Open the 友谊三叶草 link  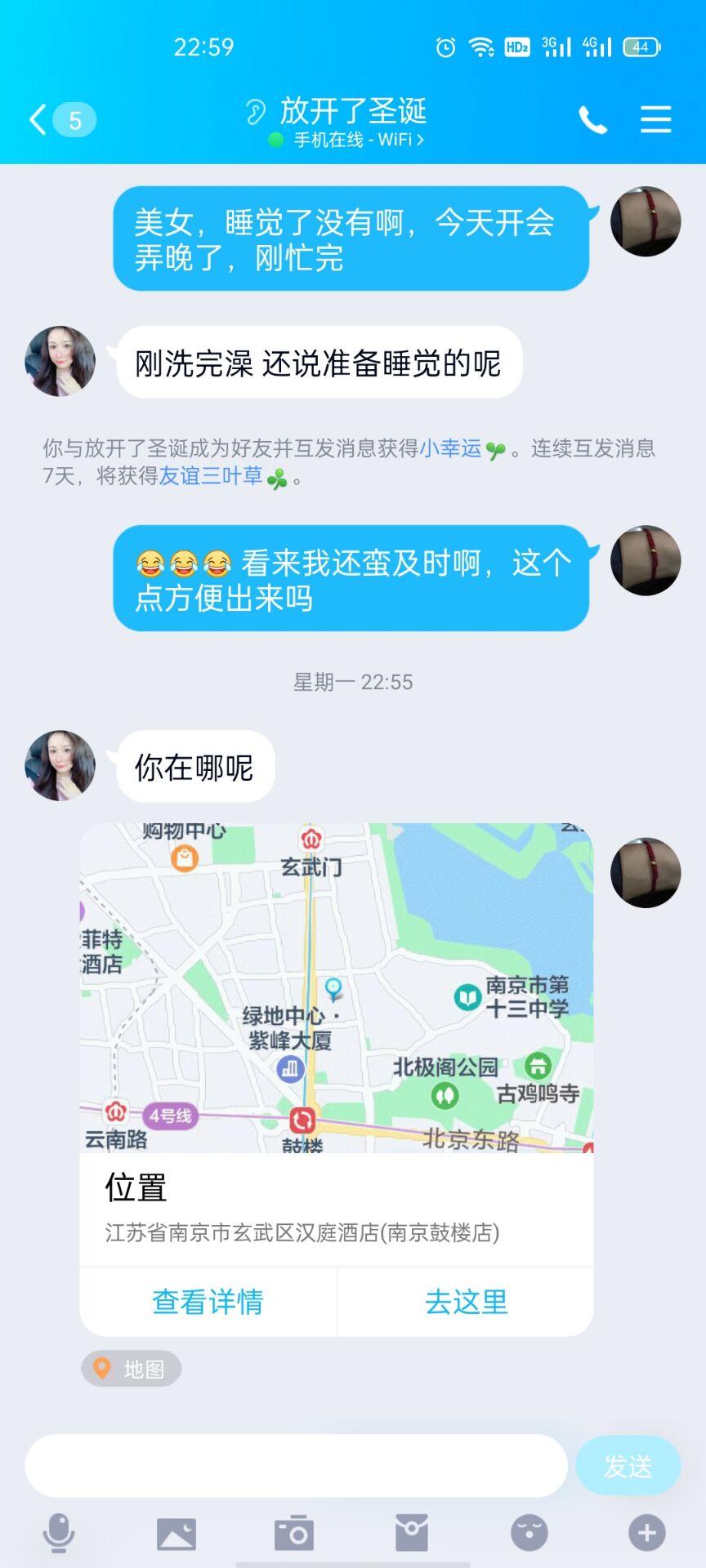[211, 476]
